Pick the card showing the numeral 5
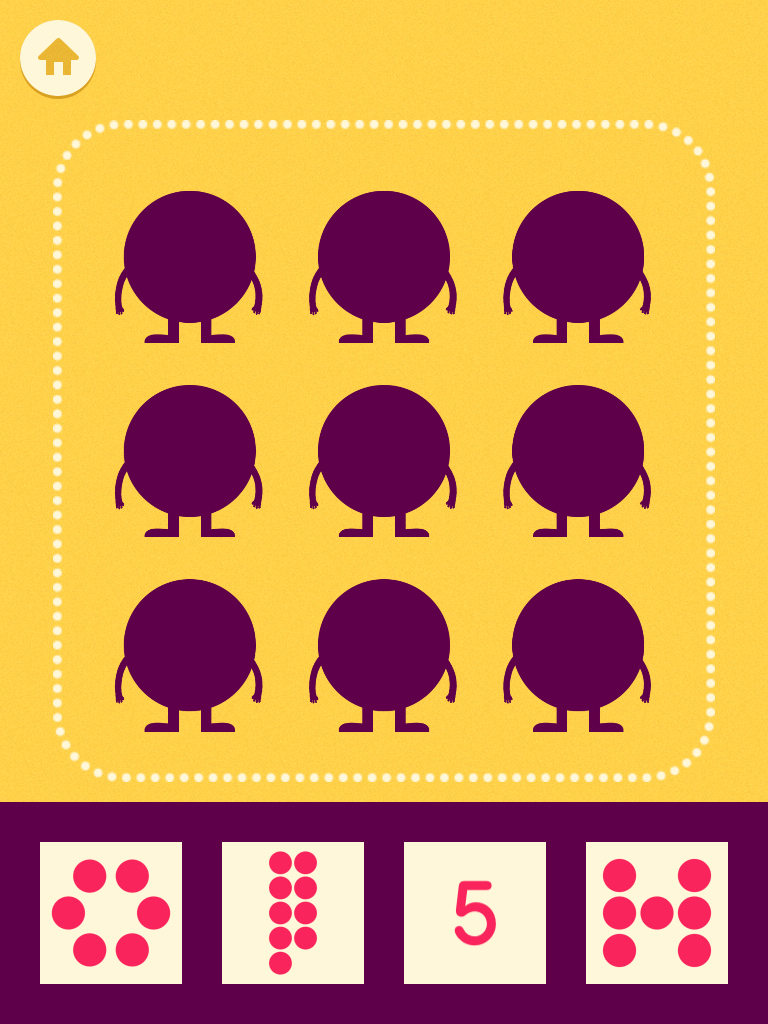 tap(475, 913)
